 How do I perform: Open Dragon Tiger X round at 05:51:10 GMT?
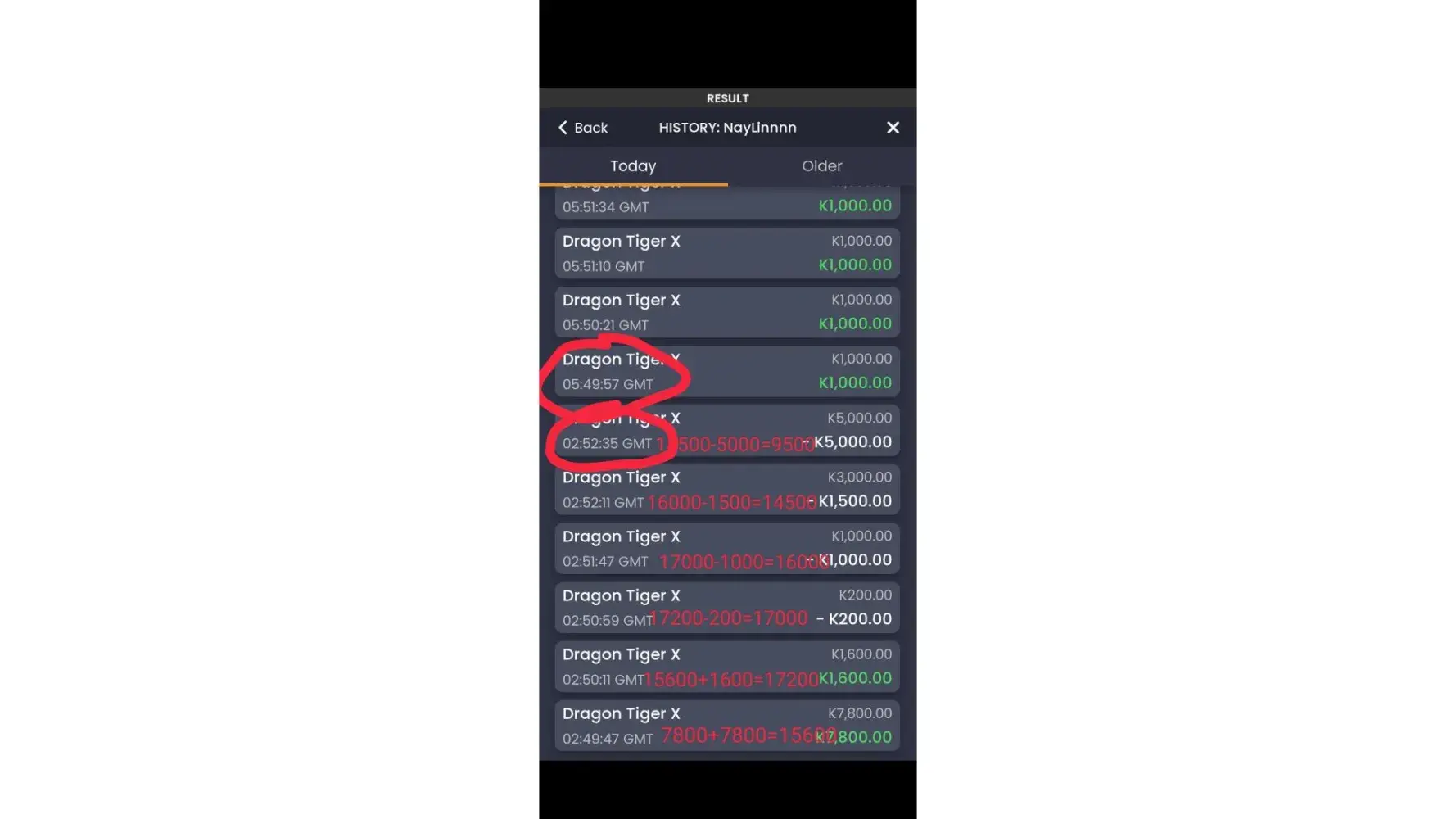coord(727,253)
